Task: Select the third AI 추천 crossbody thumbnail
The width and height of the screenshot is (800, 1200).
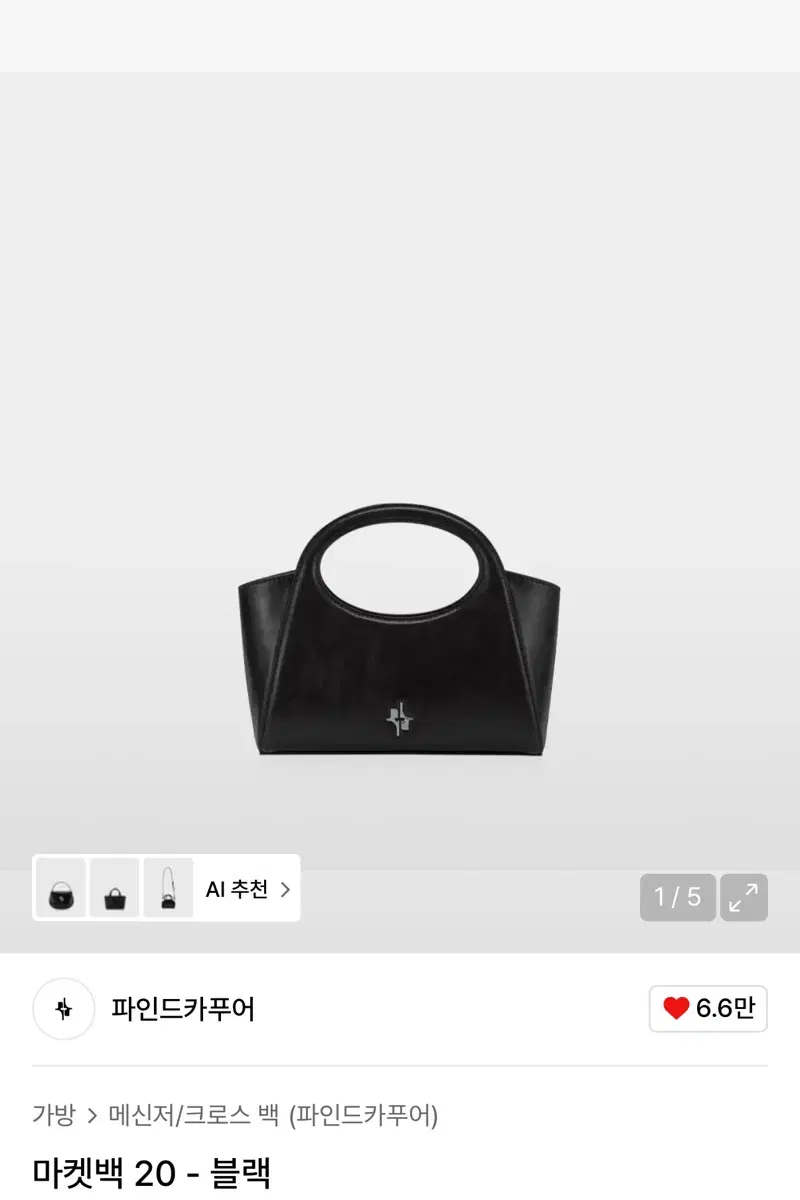Action: pos(169,889)
